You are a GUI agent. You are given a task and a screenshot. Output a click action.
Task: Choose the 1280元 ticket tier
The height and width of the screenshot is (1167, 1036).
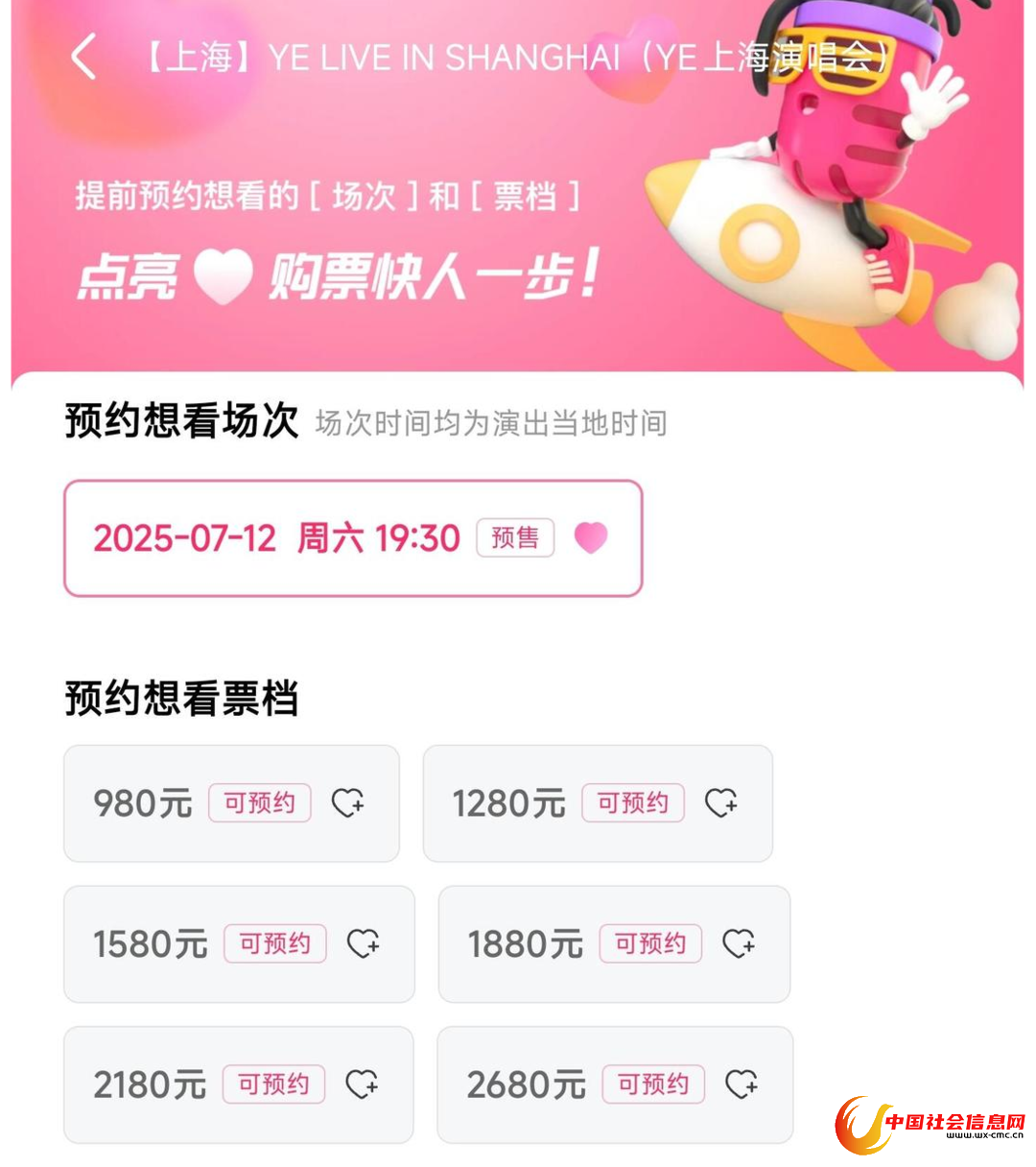click(597, 803)
